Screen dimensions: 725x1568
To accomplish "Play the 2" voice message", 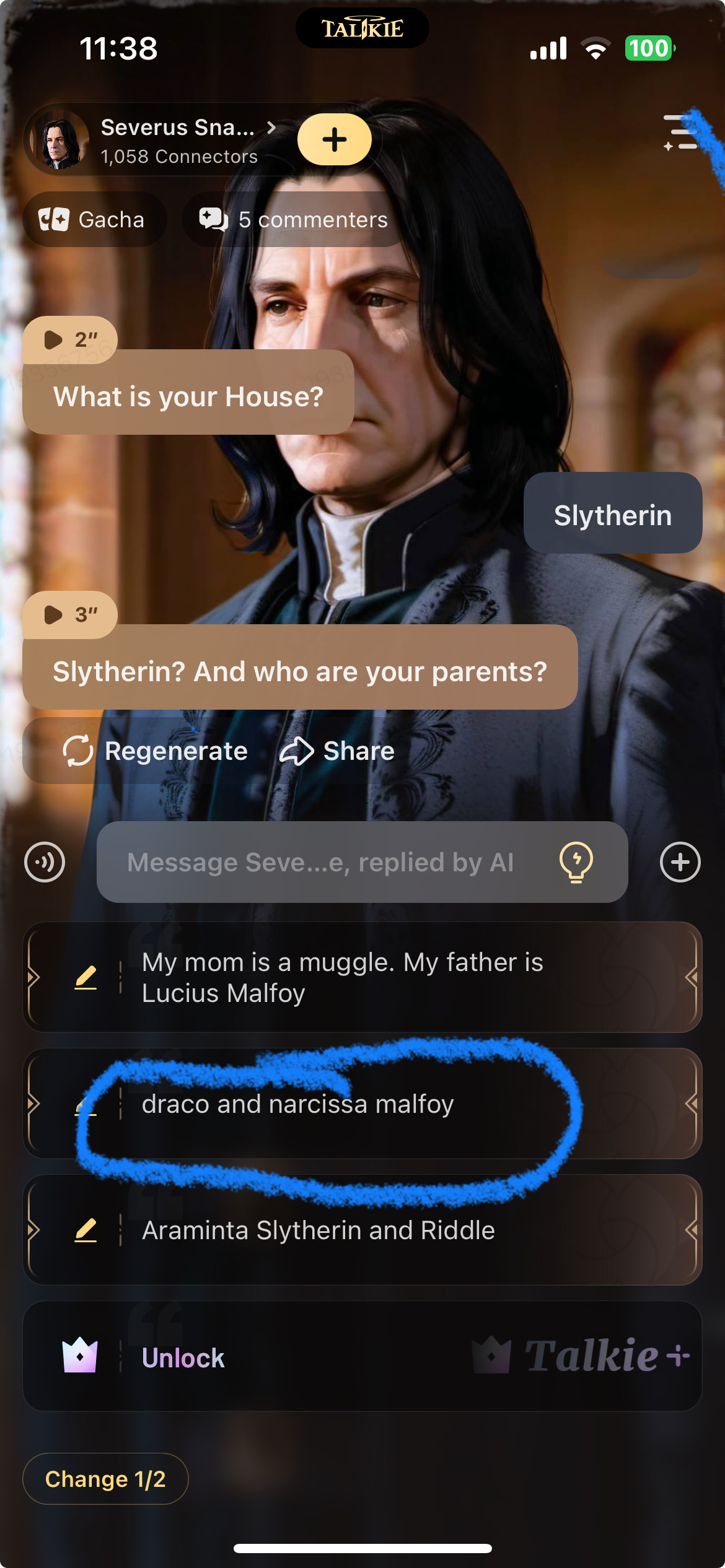I will tap(69, 339).
